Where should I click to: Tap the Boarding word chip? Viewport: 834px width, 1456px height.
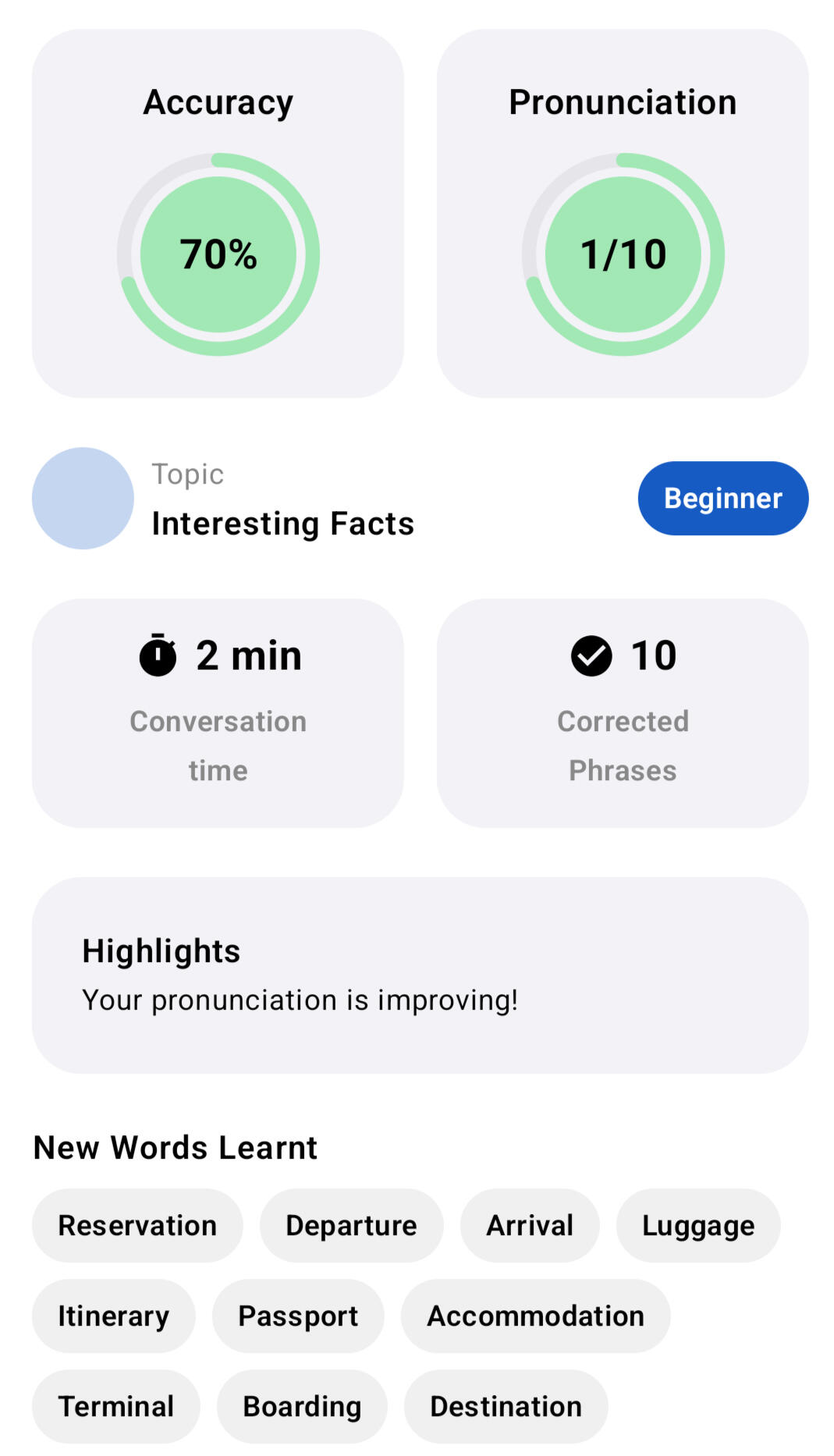coord(302,1406)
